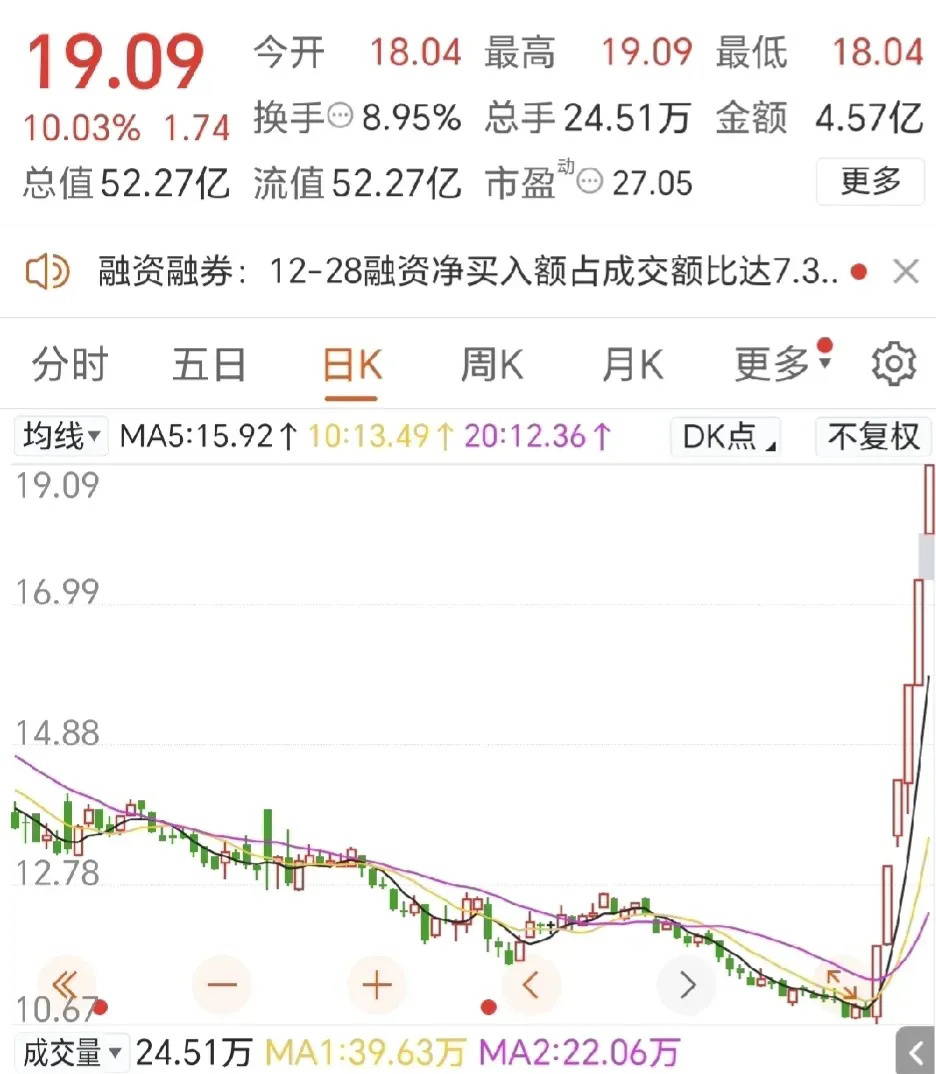Dismiss the 融资融券 news banner

point(905,271)
